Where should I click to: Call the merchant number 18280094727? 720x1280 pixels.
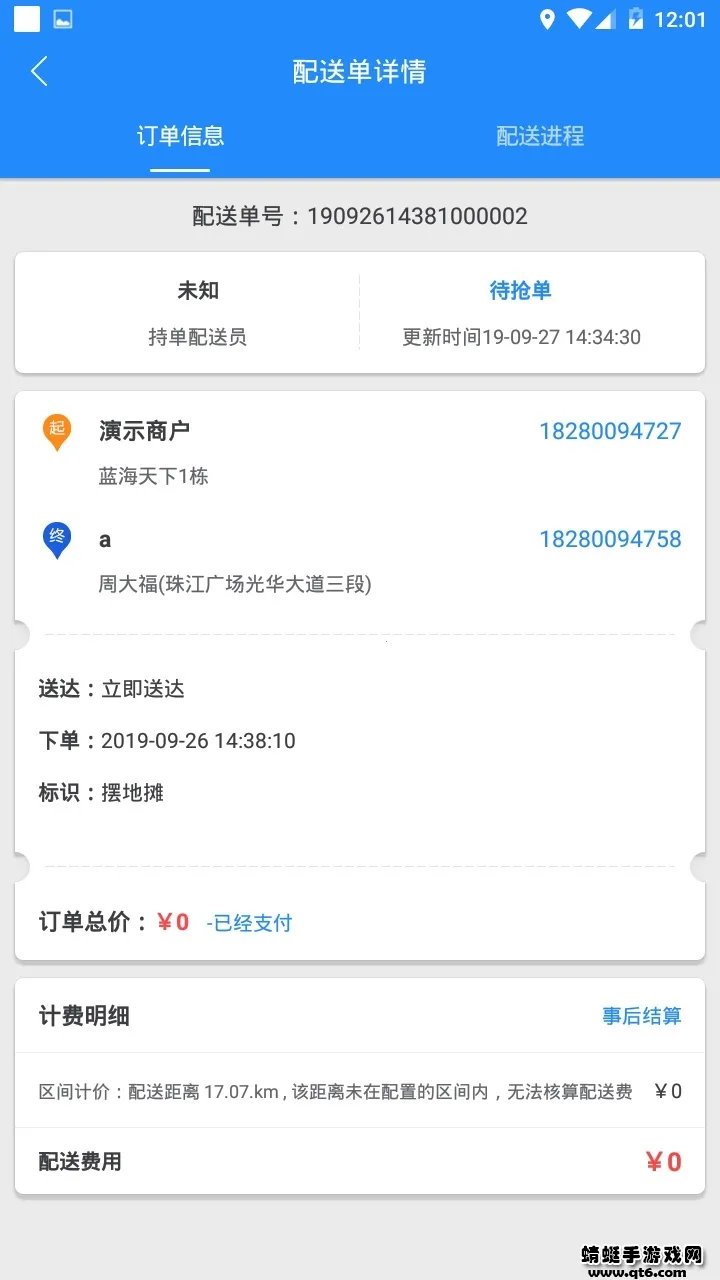[609, 430]
